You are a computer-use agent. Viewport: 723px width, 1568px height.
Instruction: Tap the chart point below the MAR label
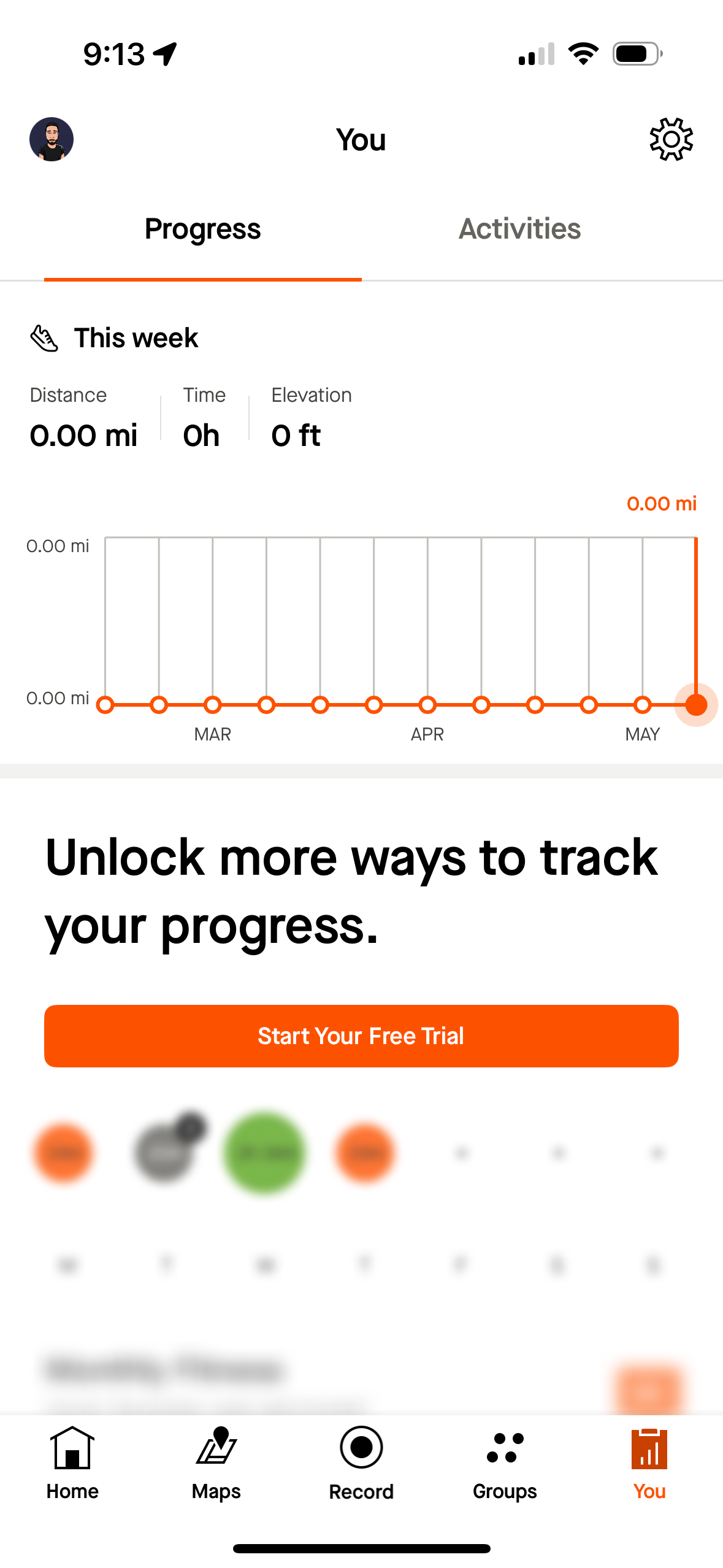point(212,705)
